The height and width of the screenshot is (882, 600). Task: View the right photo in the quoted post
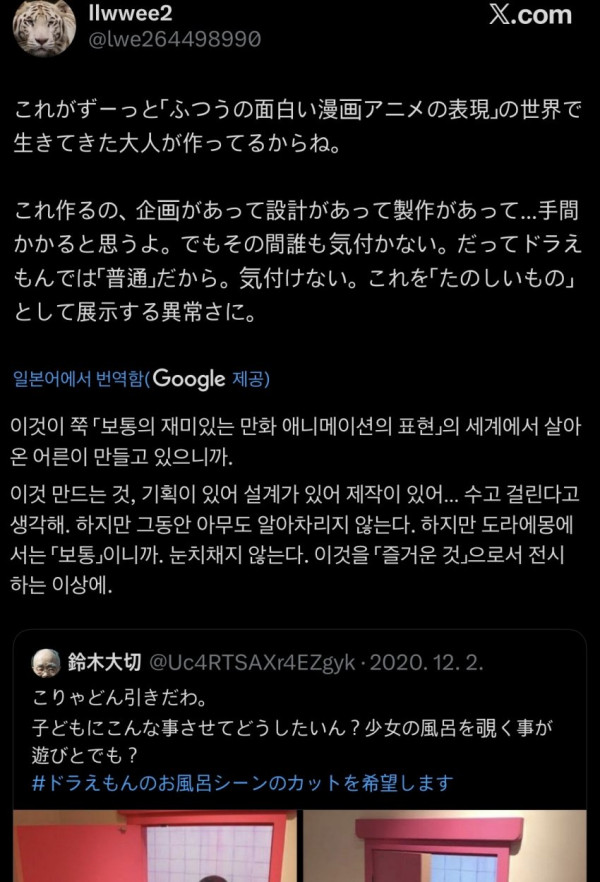pos(443,846)
